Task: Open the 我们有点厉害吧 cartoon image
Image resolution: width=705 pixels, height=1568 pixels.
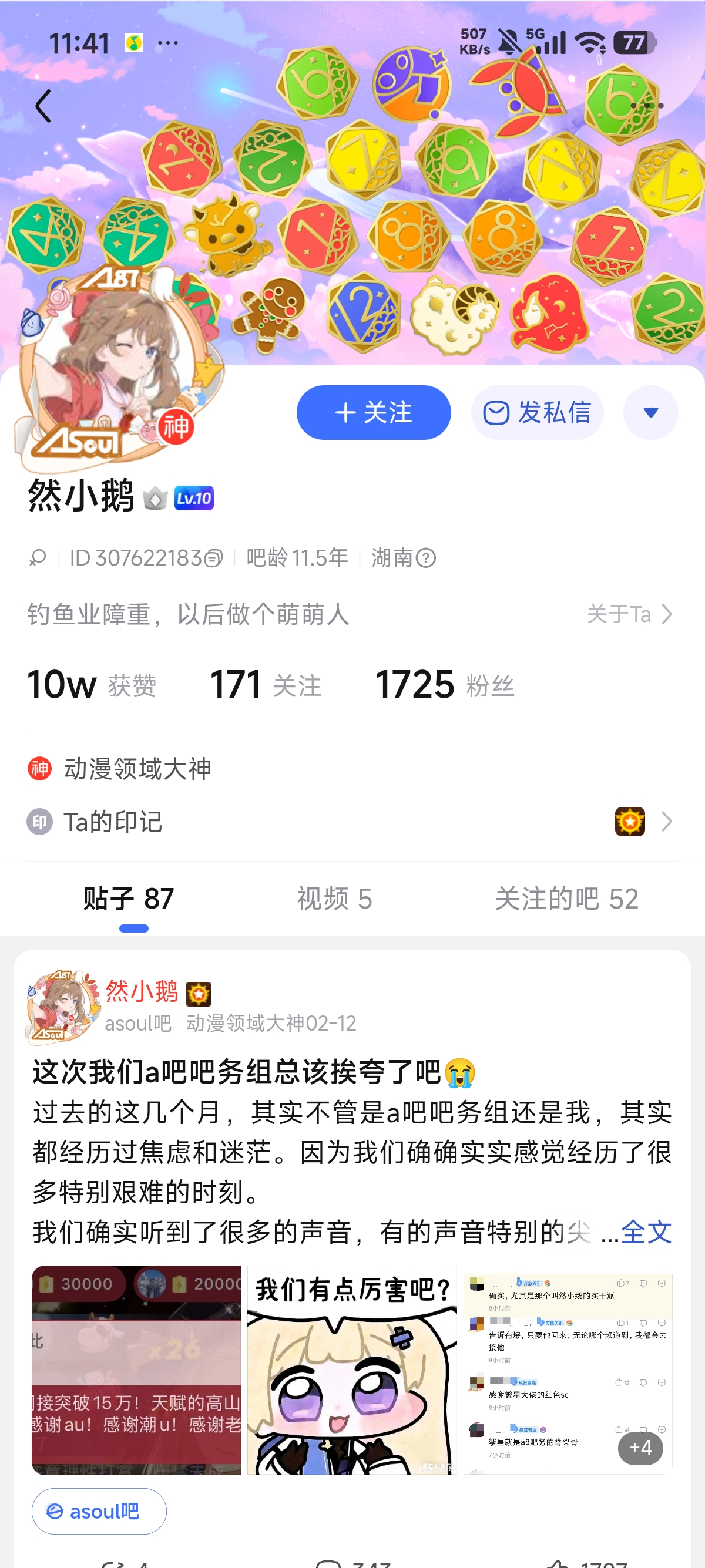Action: [352, 1370]
